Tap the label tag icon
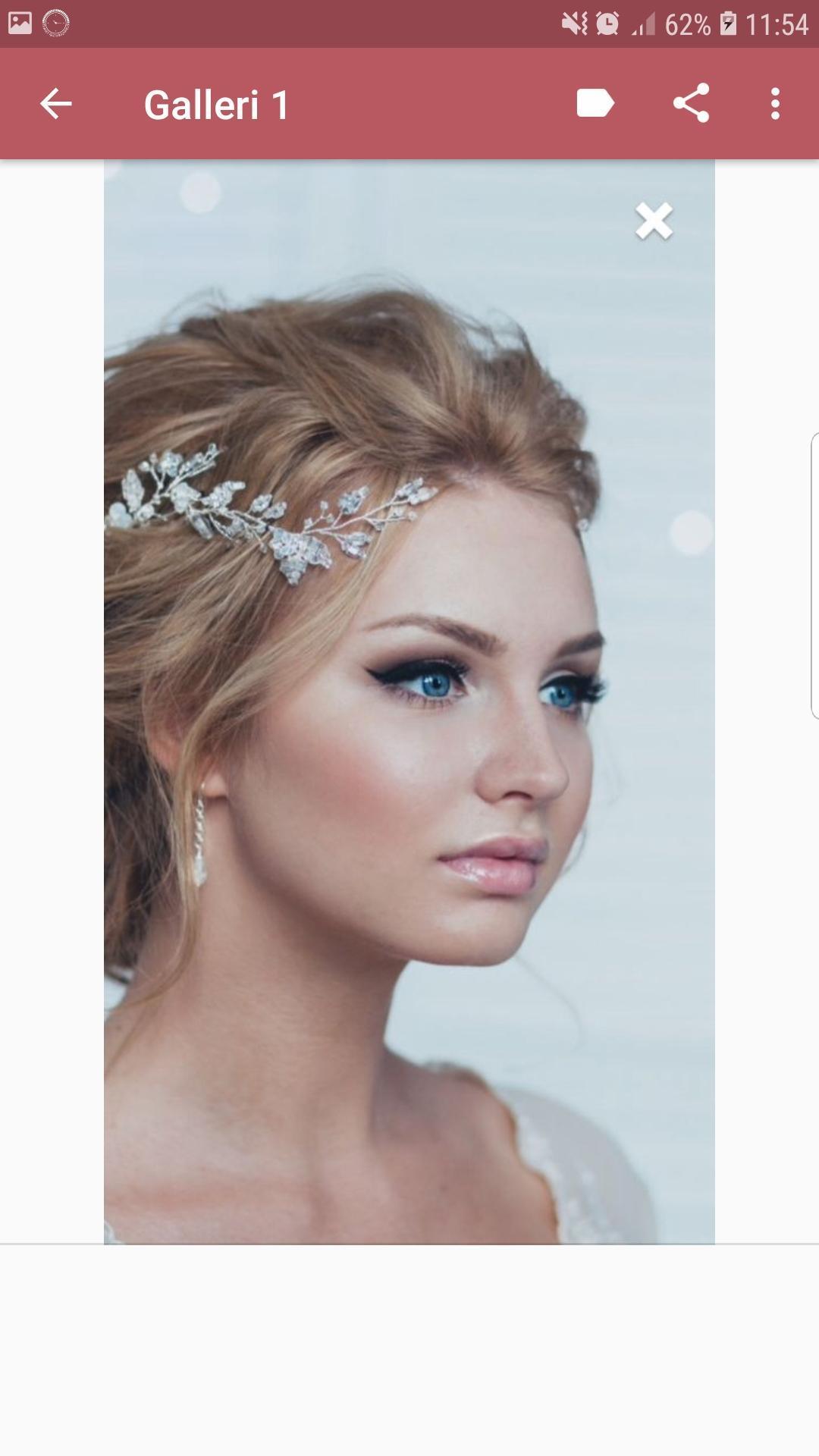This screenshot has height=1456, width=819. tap(595, 104)
